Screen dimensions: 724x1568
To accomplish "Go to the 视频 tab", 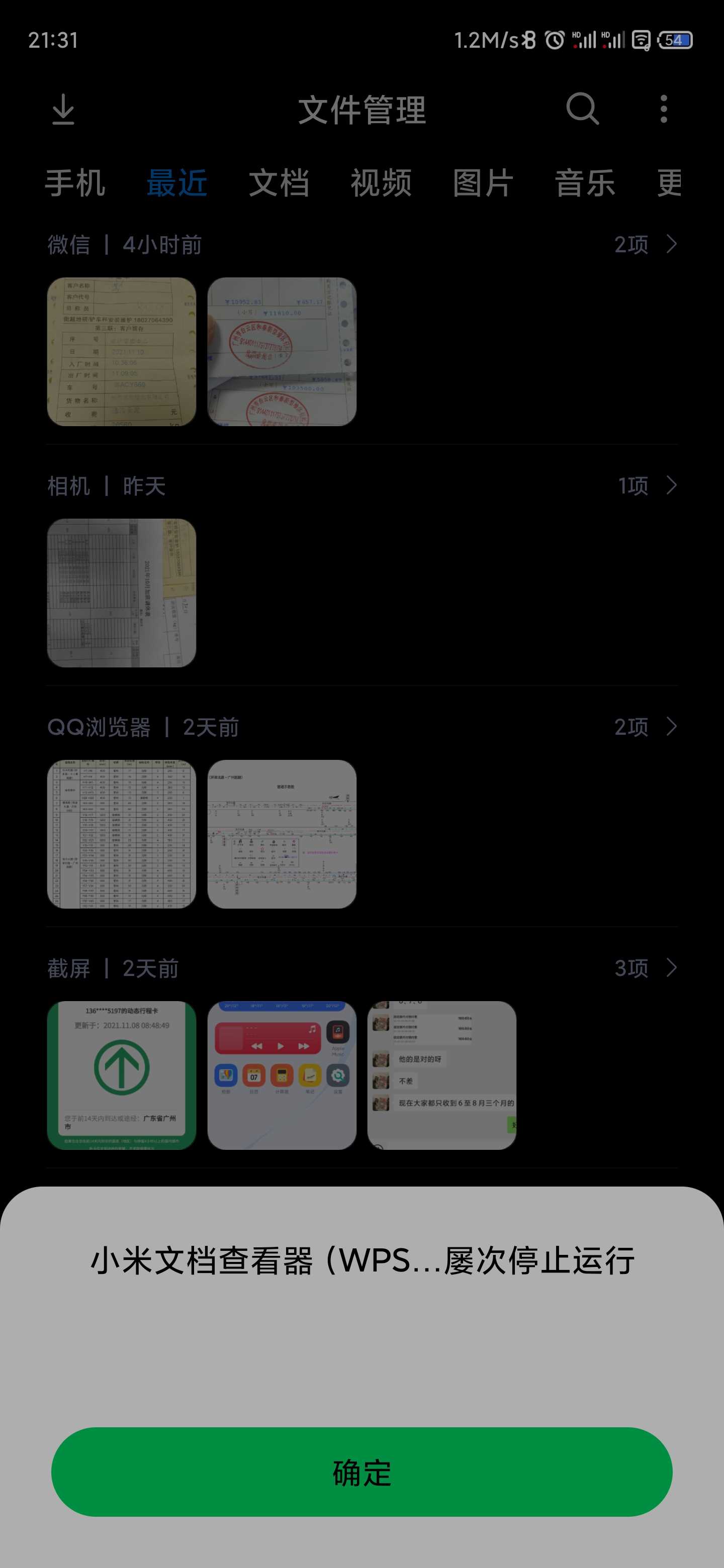I will pos(381,183).
